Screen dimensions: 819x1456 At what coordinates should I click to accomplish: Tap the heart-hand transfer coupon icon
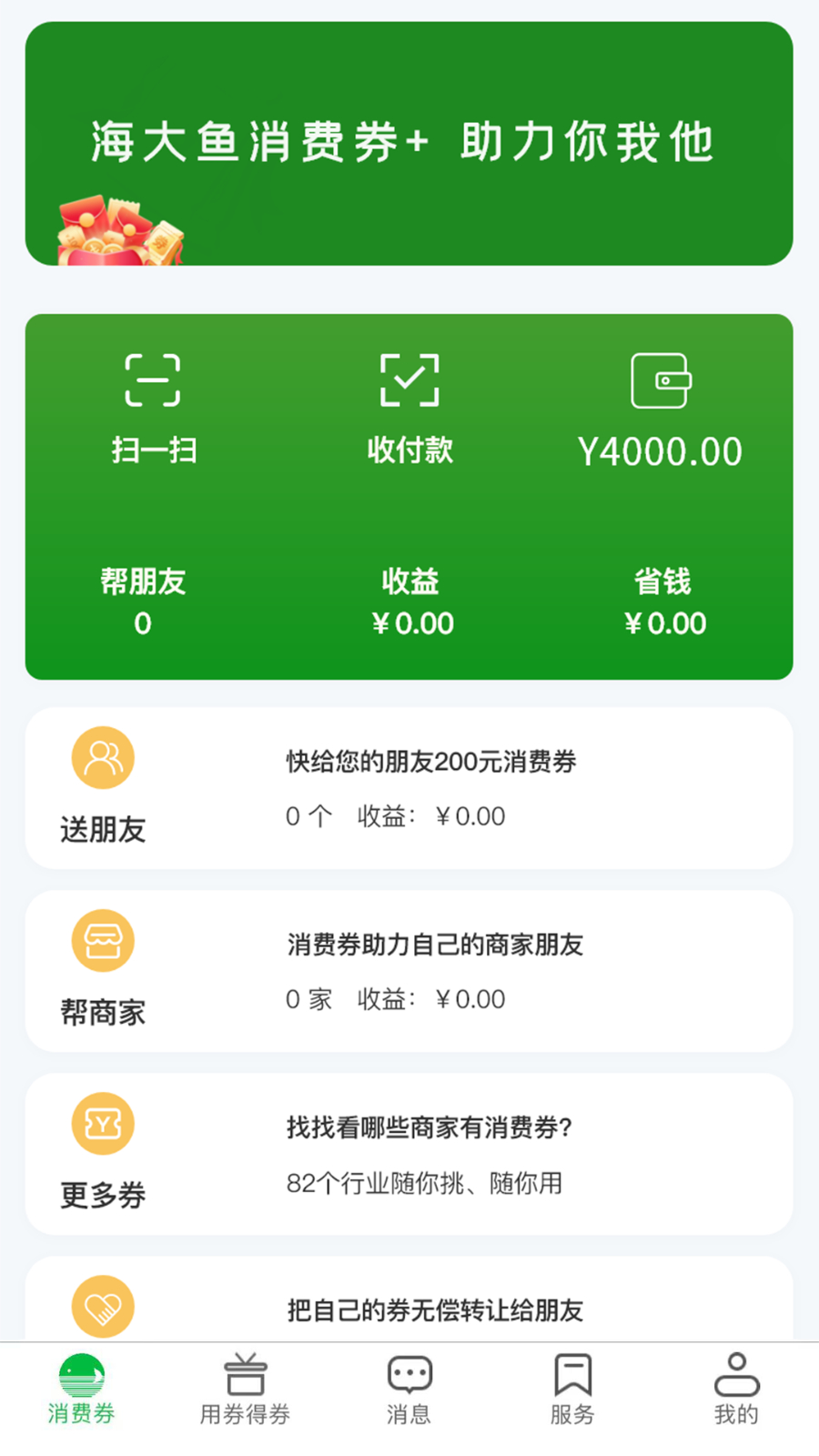click(x=103, y=1307)
